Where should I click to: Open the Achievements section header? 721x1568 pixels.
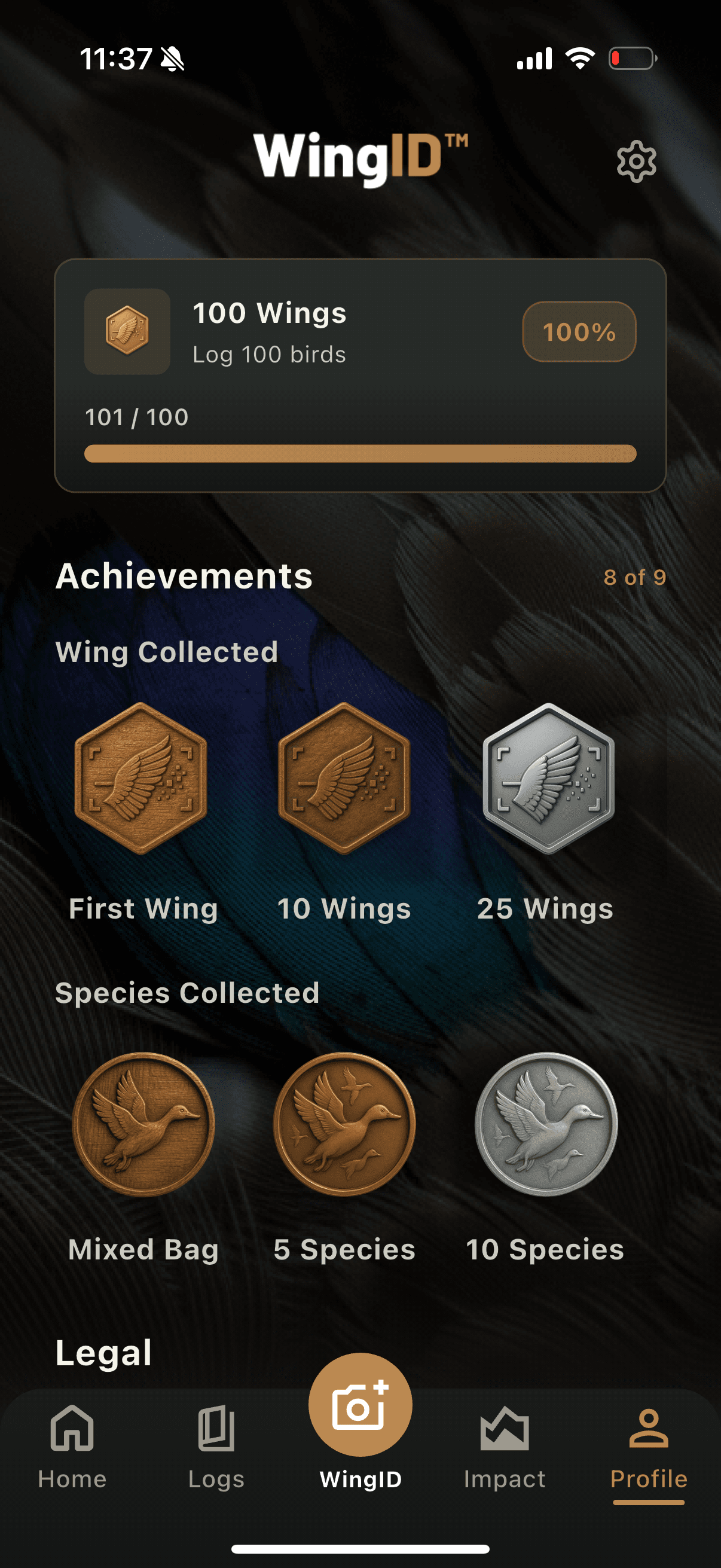coord(184,576)
